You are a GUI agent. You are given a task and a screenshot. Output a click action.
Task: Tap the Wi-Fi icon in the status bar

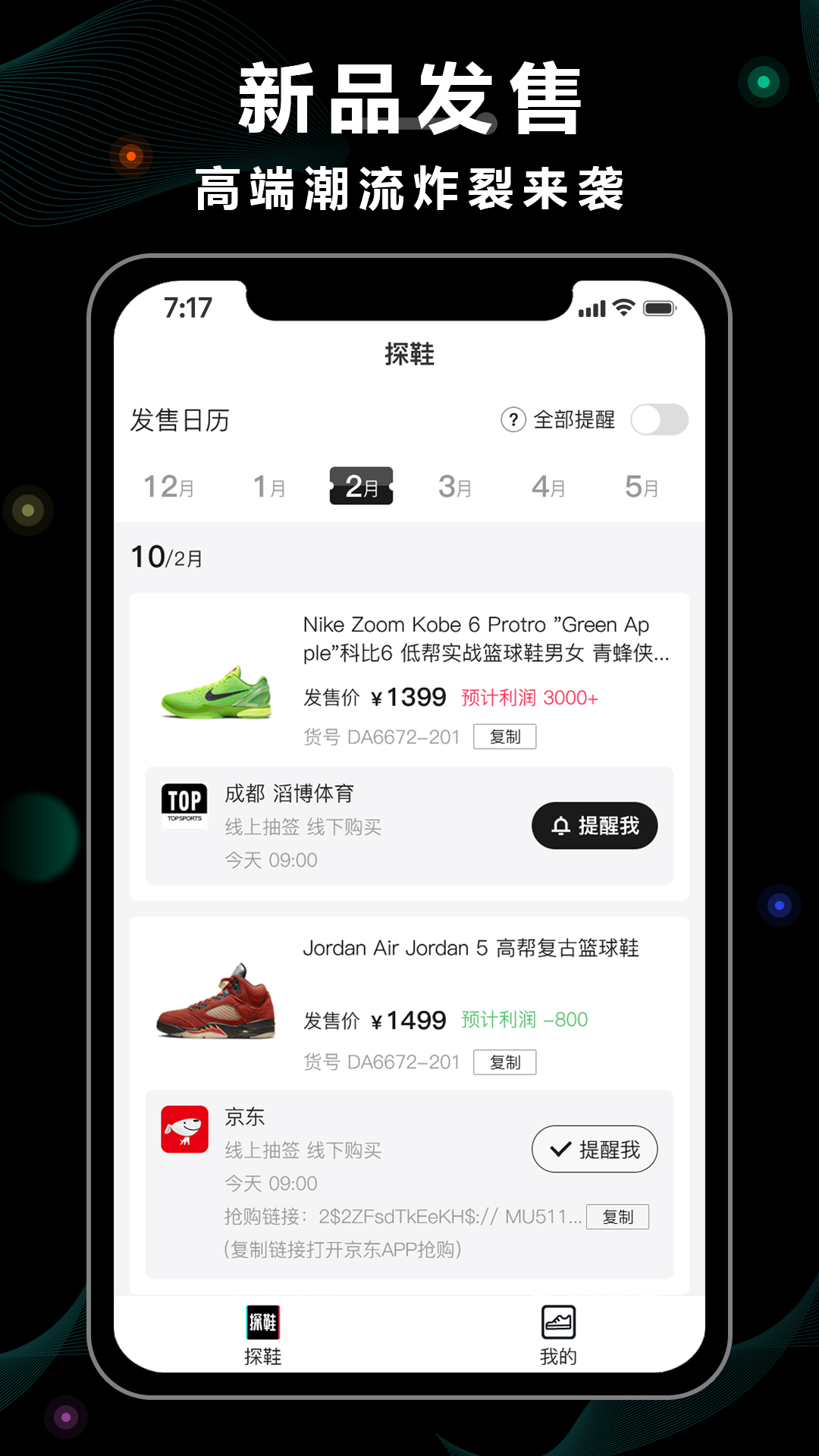623,308
